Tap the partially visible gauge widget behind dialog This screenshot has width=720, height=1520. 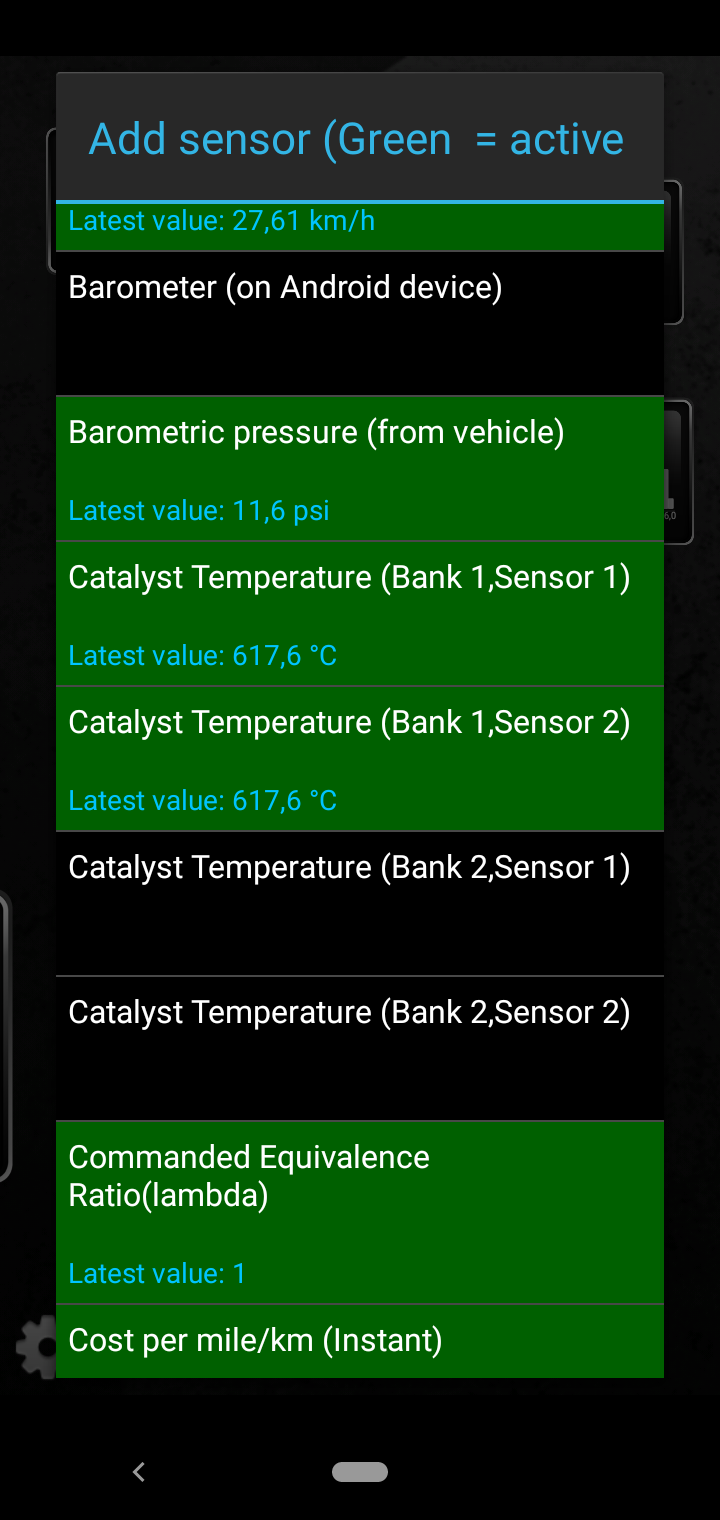click(685, 470)
